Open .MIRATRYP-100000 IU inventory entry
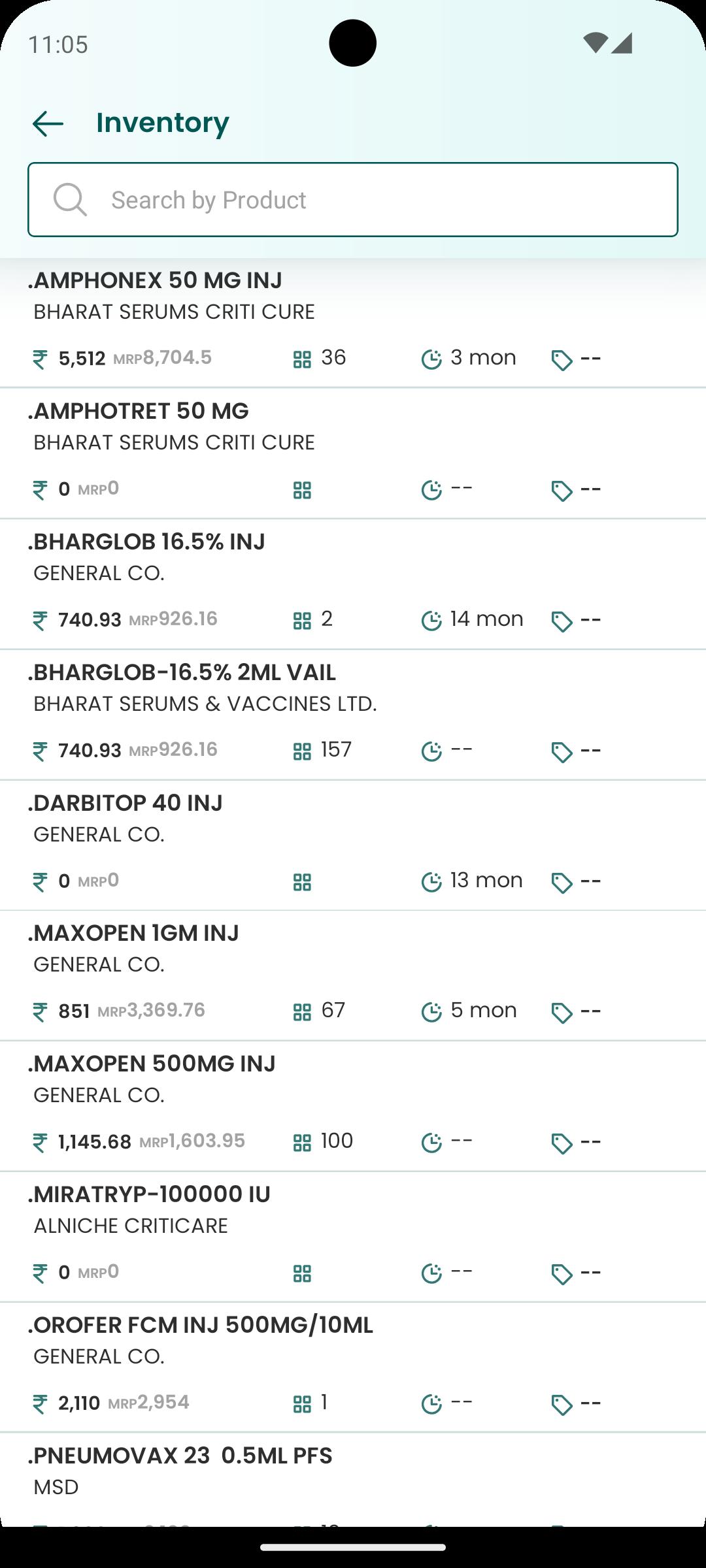 click(353, 1237)
